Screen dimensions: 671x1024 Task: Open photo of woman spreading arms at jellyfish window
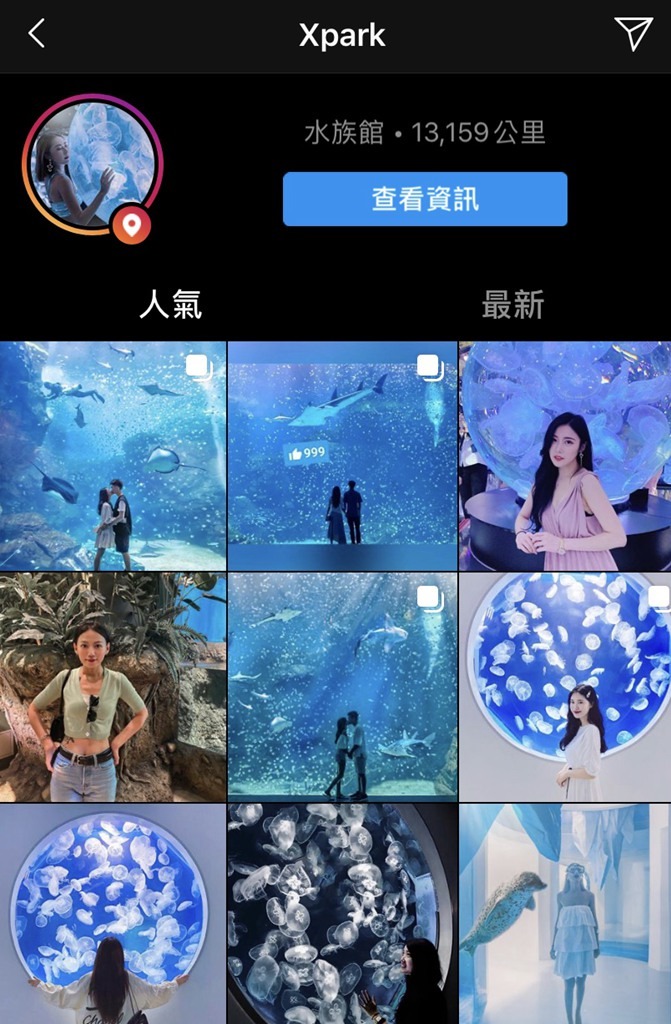point(112,914)
